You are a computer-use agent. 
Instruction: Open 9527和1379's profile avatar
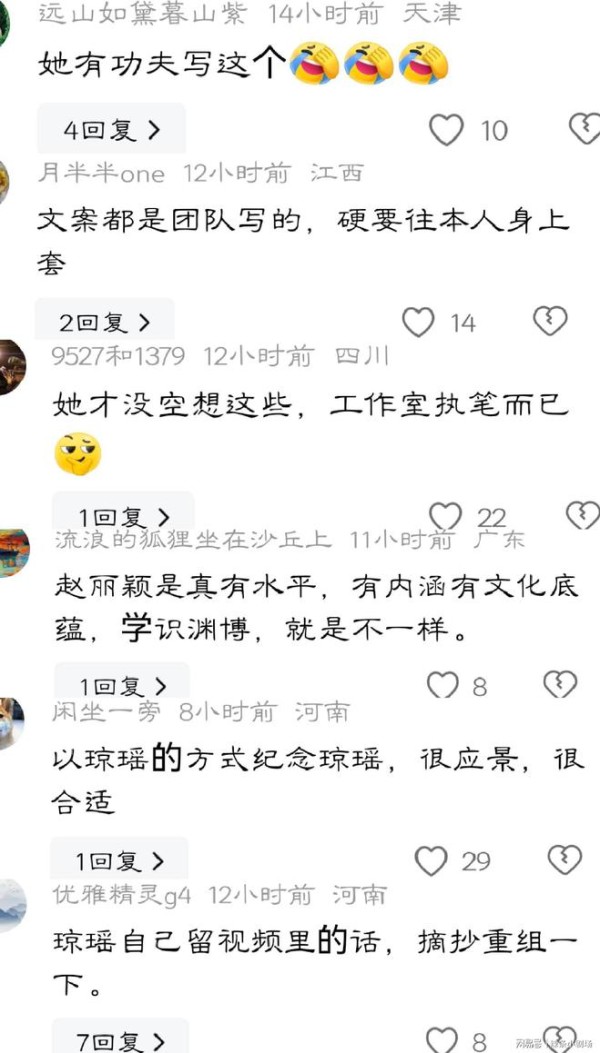click(x=11, y=367)
